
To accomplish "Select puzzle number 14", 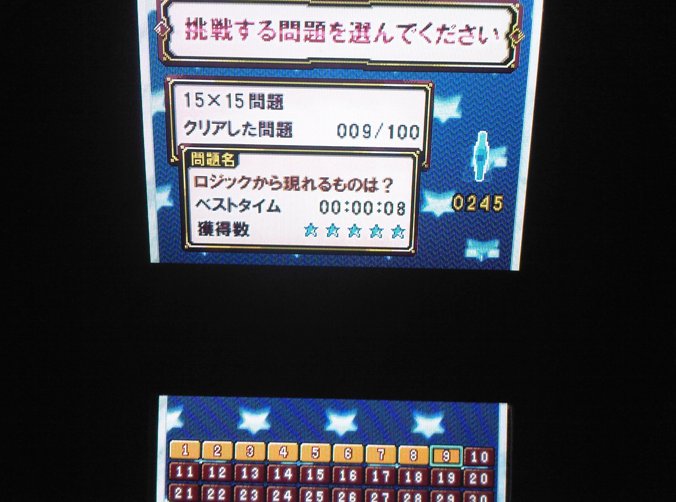I will pos(283,474).
